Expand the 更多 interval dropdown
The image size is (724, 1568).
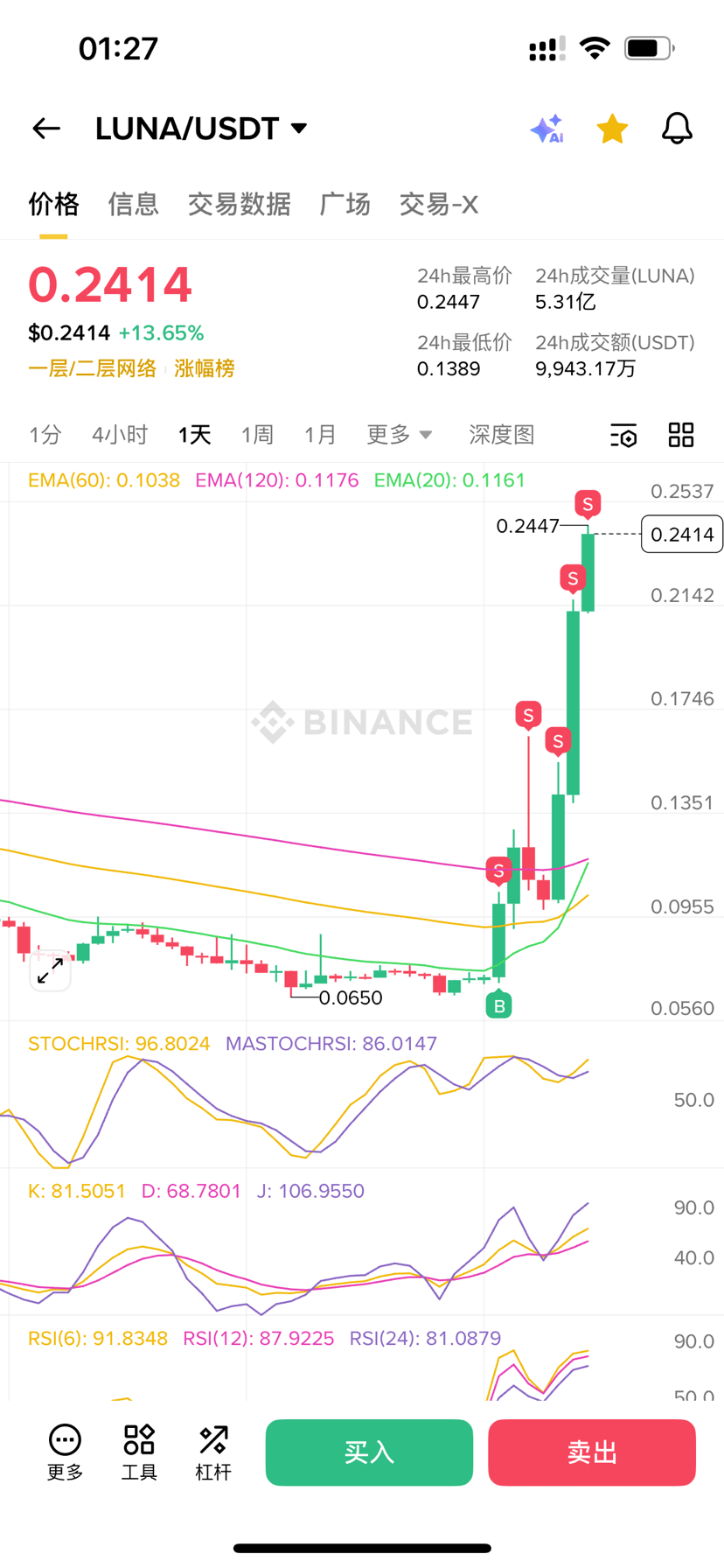[x=399, y=434]
